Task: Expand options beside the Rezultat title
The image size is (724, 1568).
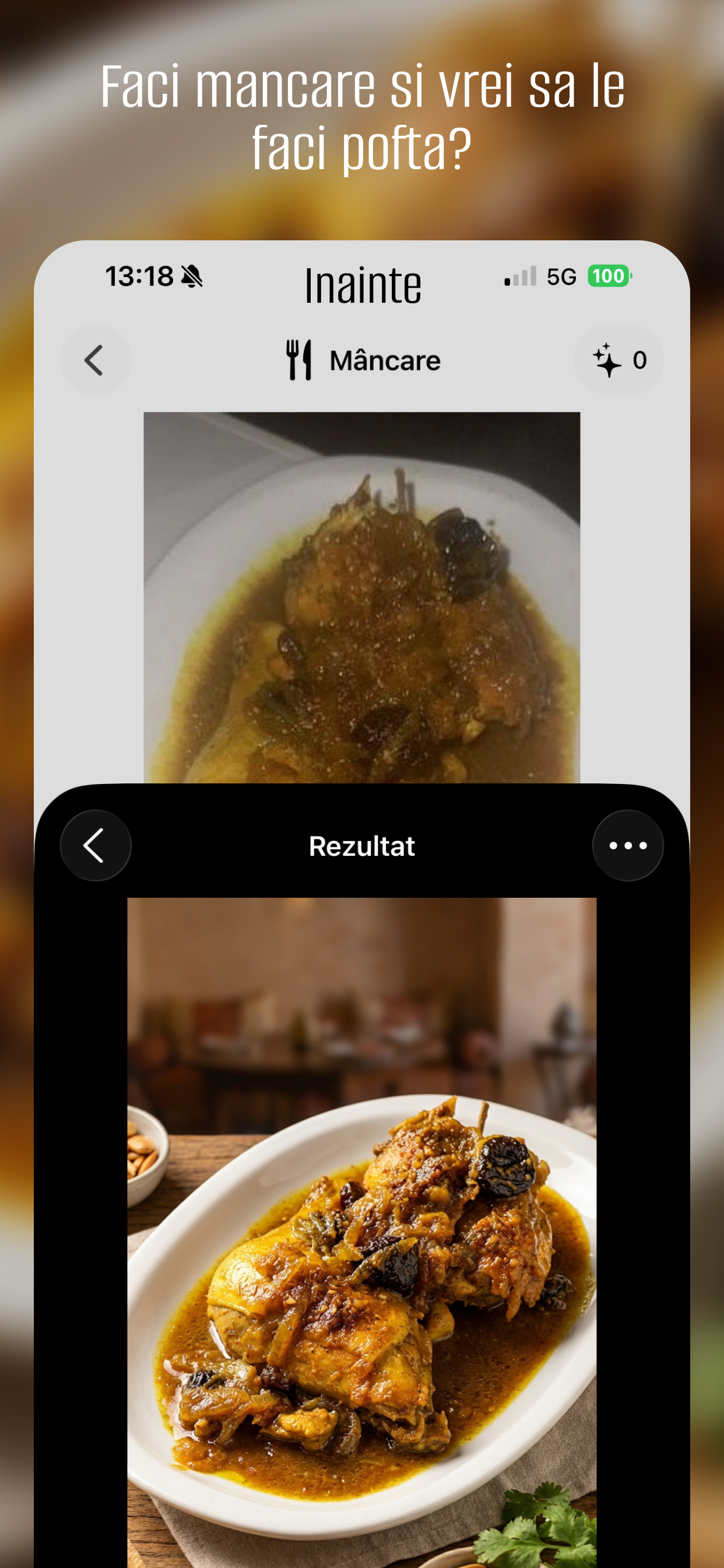Action: point(628,845)
